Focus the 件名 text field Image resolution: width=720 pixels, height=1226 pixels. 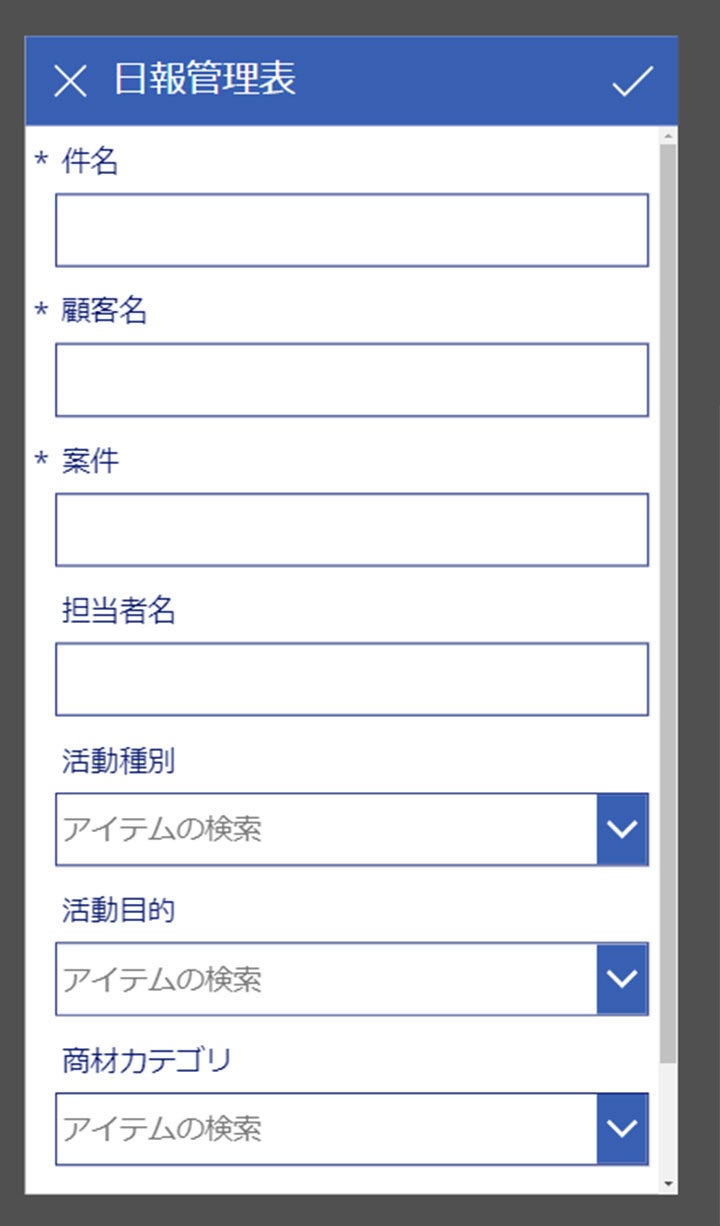point(351,230)
